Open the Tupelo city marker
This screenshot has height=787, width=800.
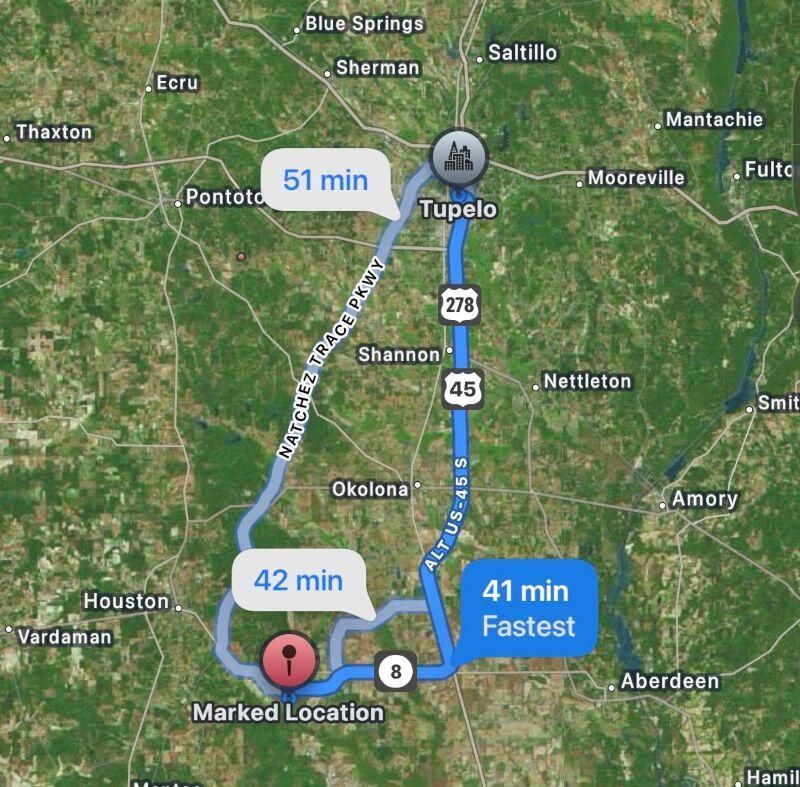[x=458, y=156]
